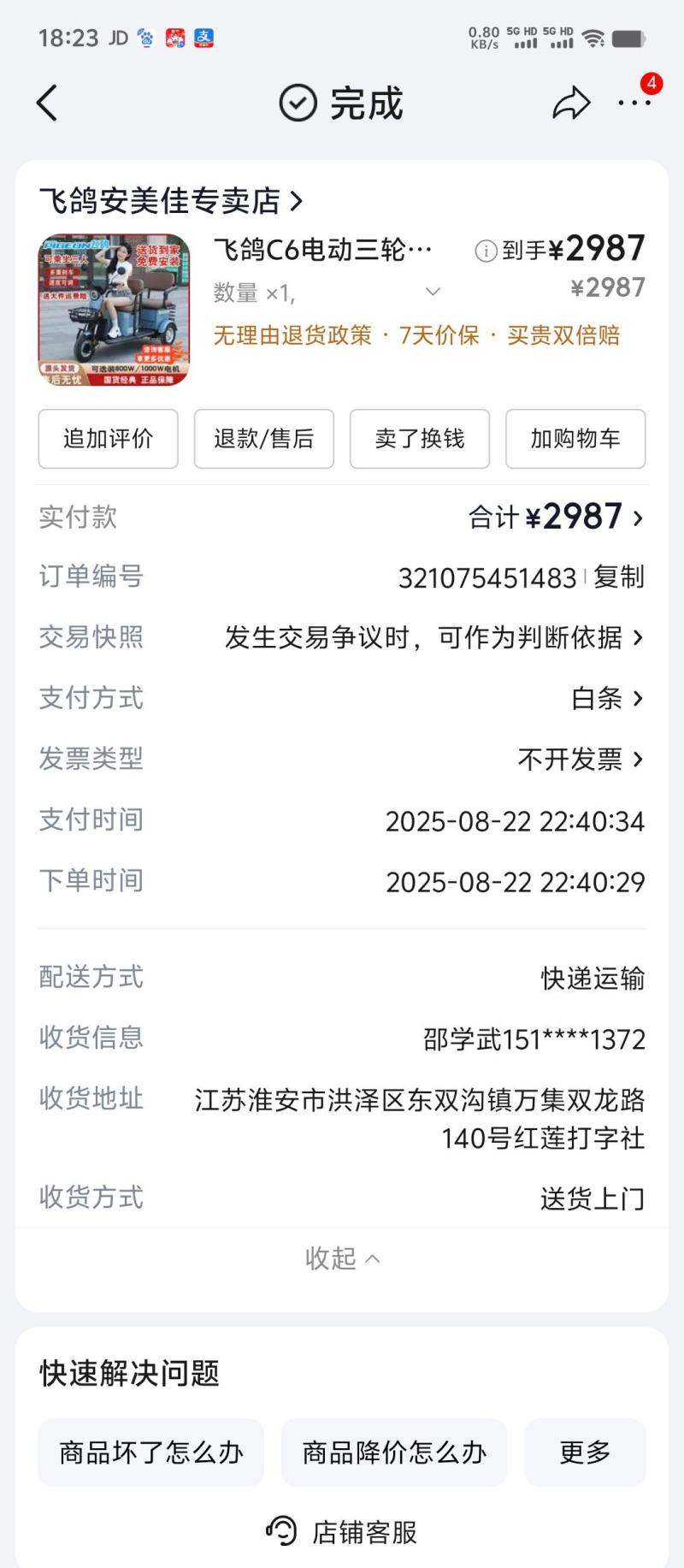View 支付方式 白条 payment details

point(606,699)
